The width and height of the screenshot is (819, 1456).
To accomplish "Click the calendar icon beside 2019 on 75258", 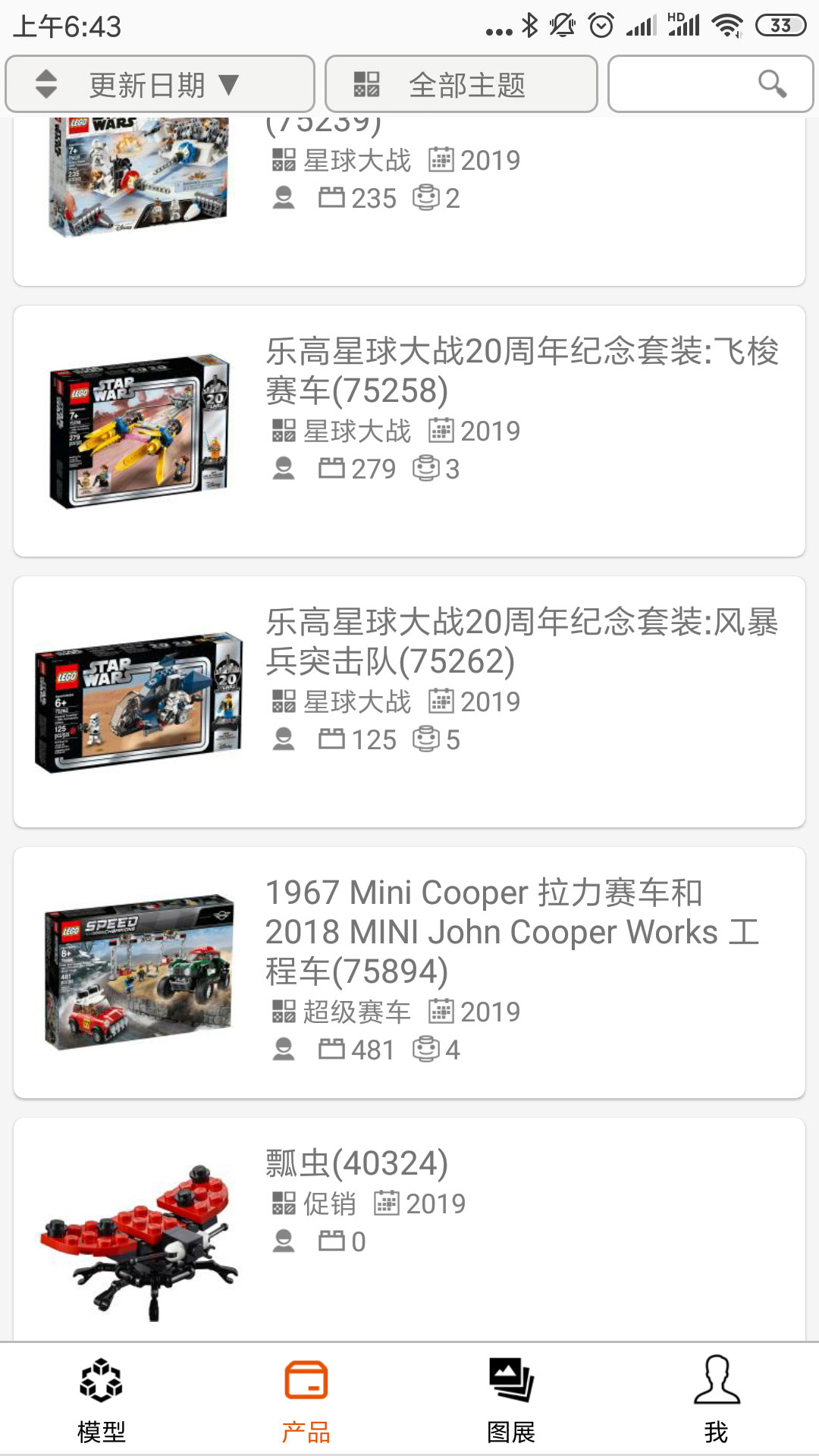I will 442,430.
